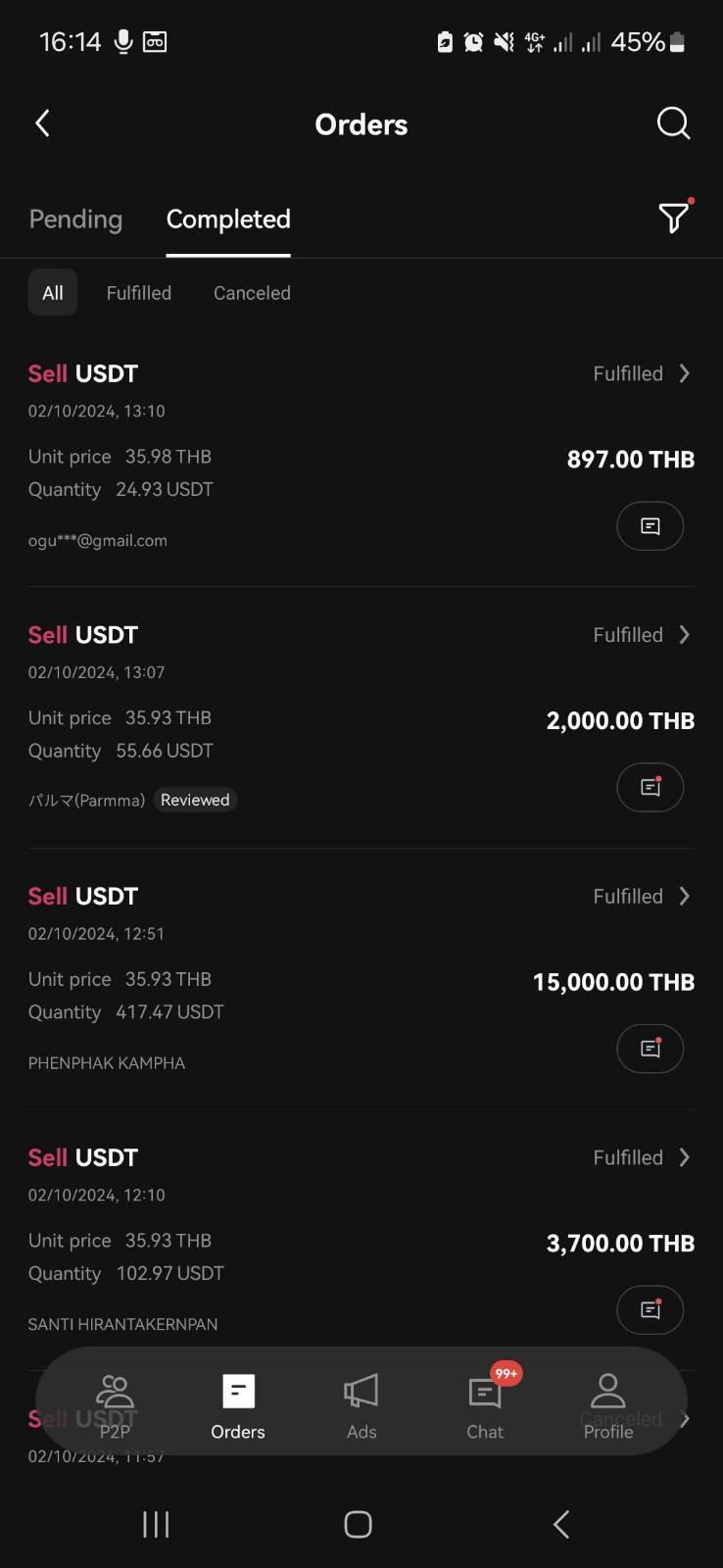The image size is (723, 1568).
Task: Open chat for the 3,700.00 THB order
Action: (x=650, y=1309)
